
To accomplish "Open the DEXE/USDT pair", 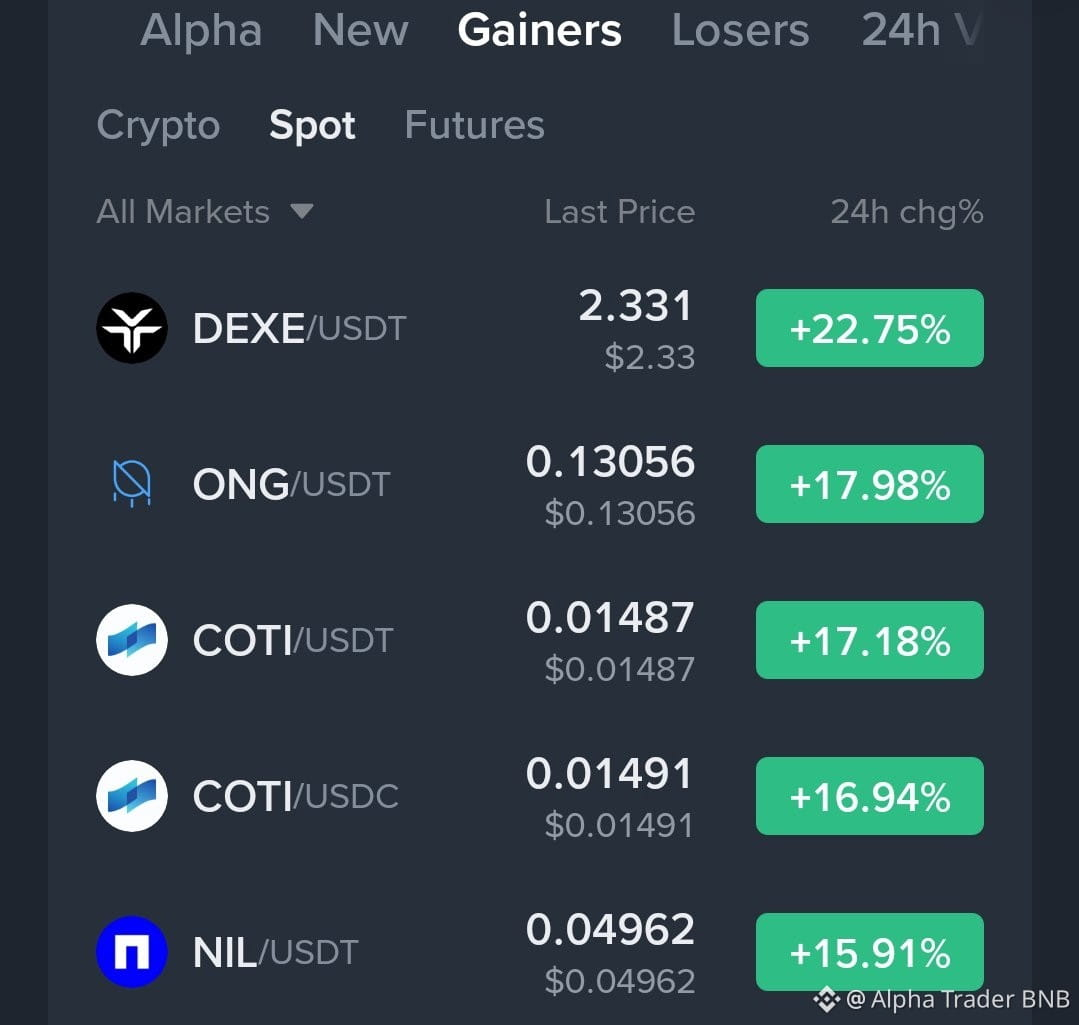I will (540, 328).
